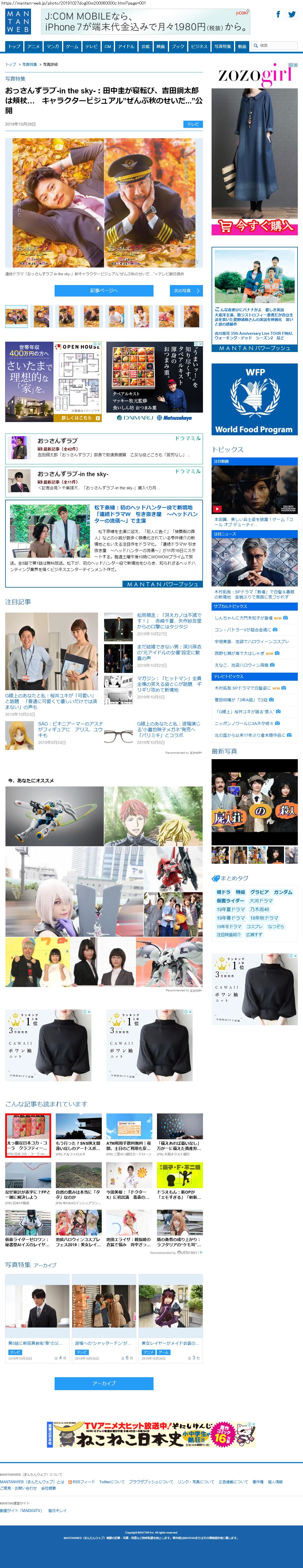303x1568 pixels.
Task: Open the Twitter icon in the header
Action: (x=292, y=14)
